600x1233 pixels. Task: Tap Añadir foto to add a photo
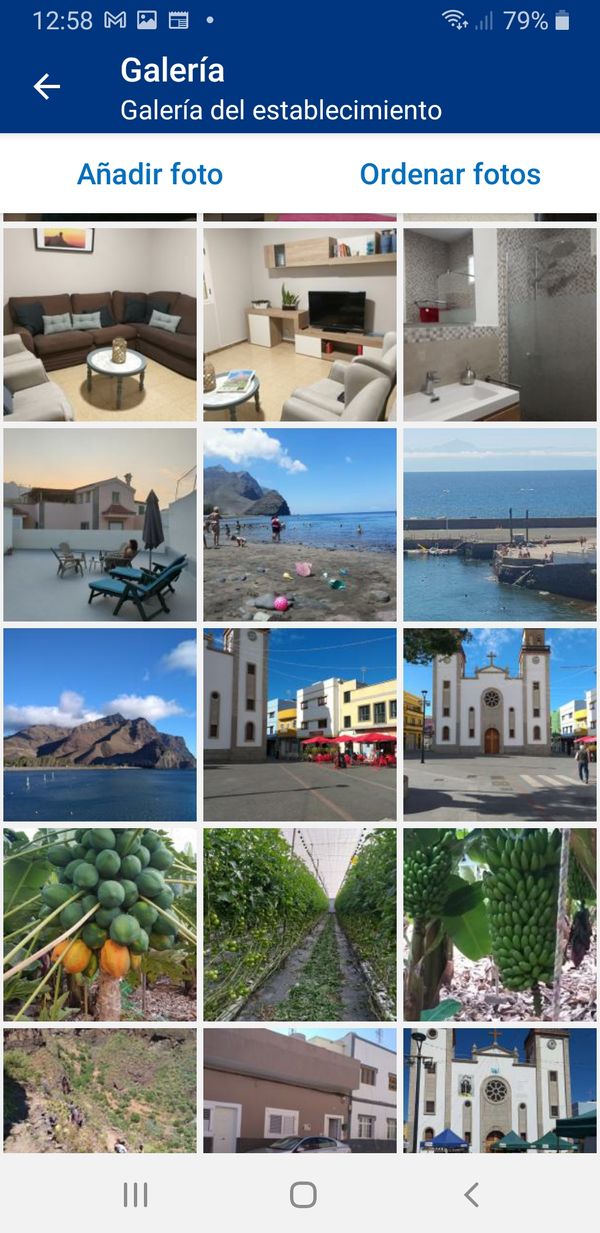(x=150, y=174)
